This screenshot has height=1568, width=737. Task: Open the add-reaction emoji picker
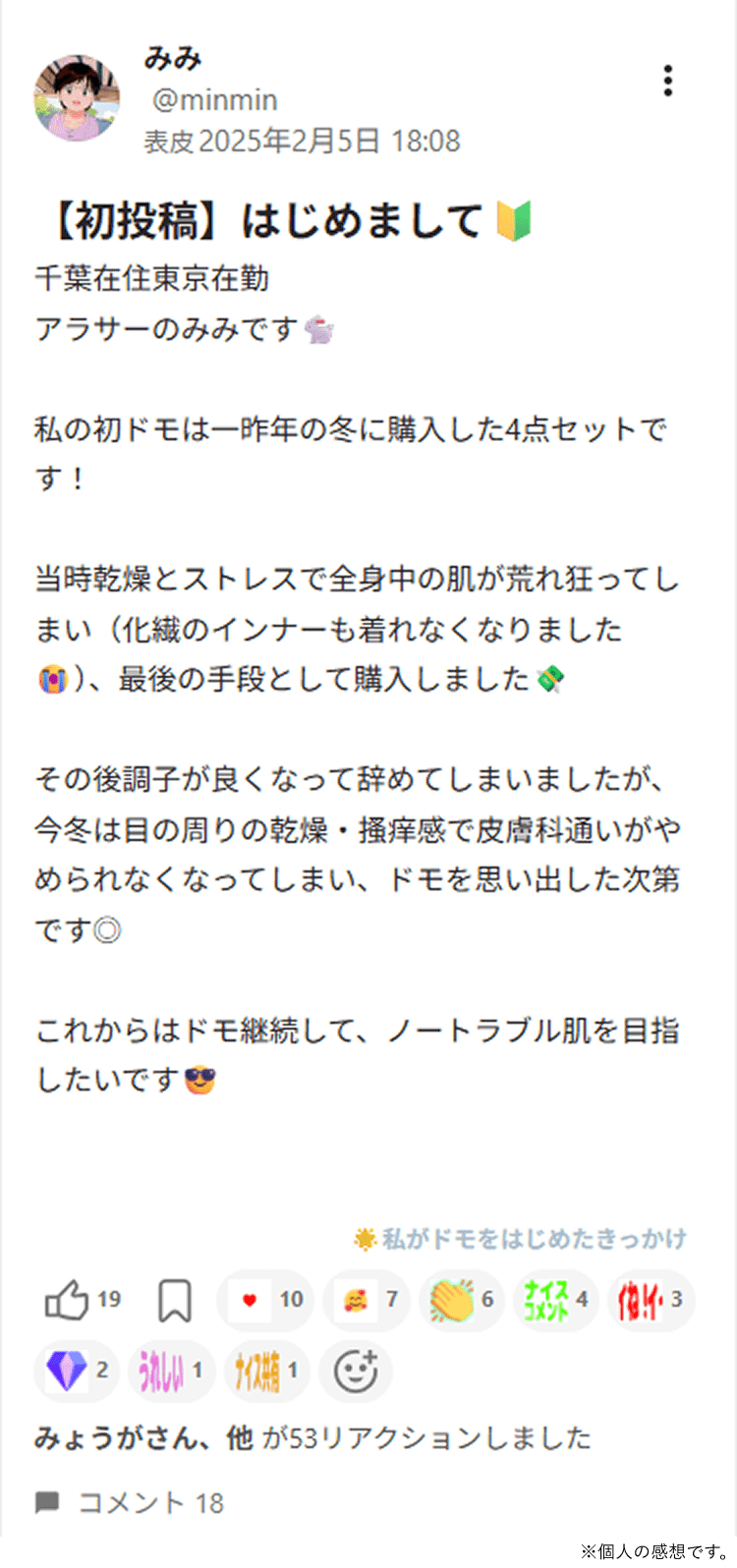[356, 1371]
